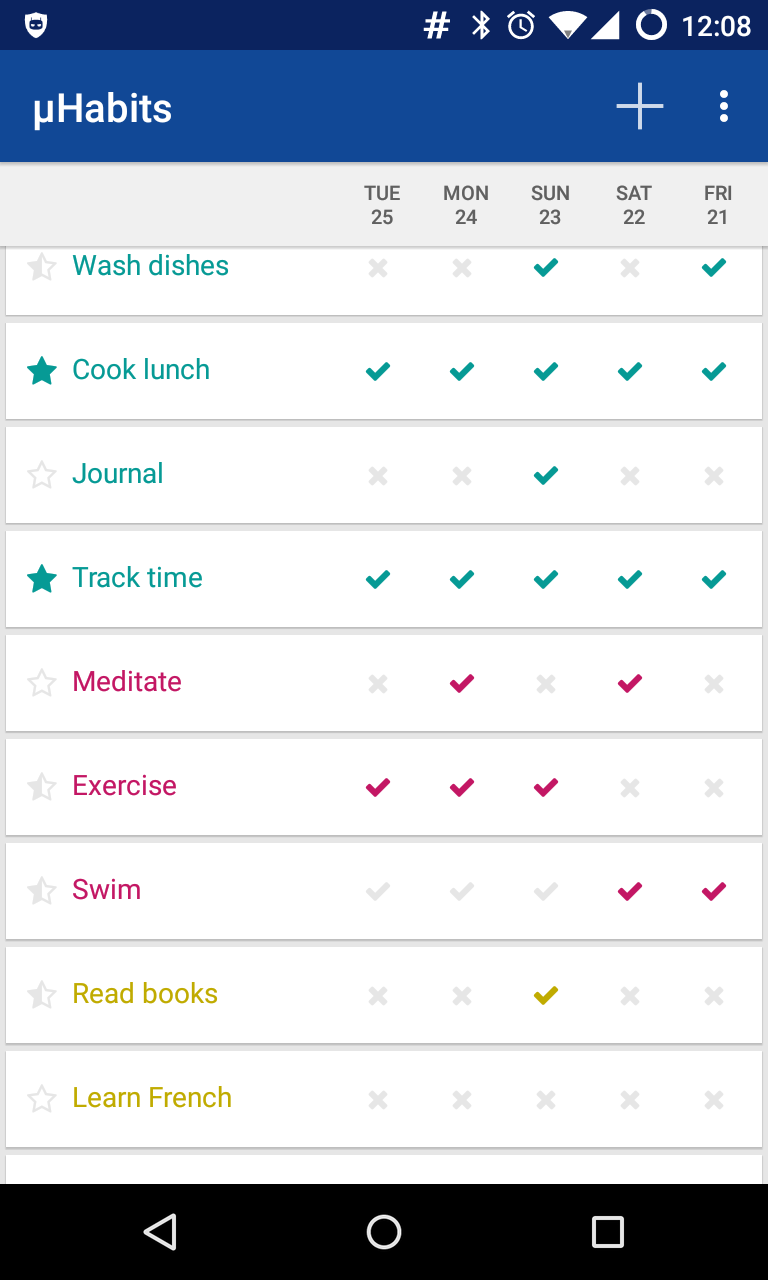This screenshot has width=768, height=1280.
Task: Toggle Sunday 23 check for Read books
Action: (546, 995)
